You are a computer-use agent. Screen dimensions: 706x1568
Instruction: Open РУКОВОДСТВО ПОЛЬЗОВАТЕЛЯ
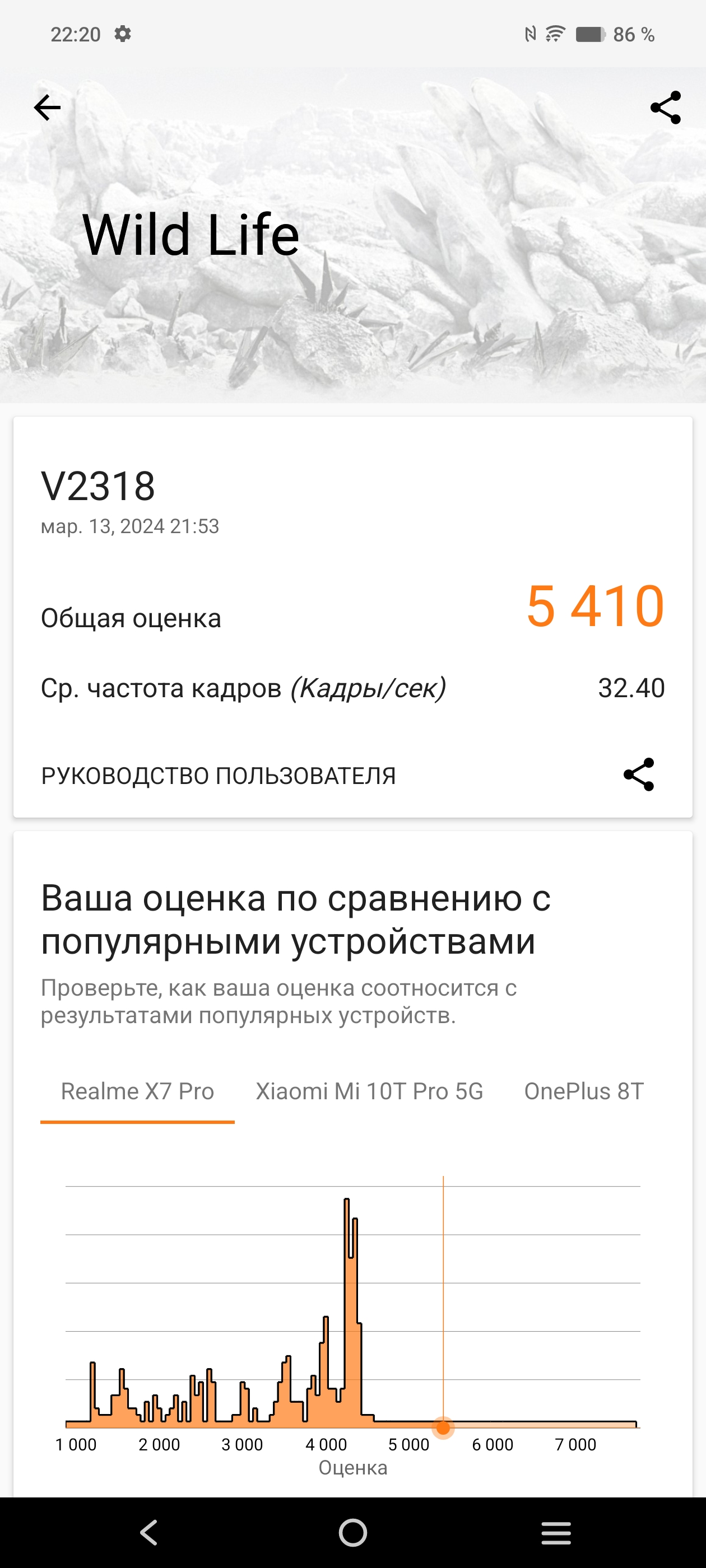(218, 776)
